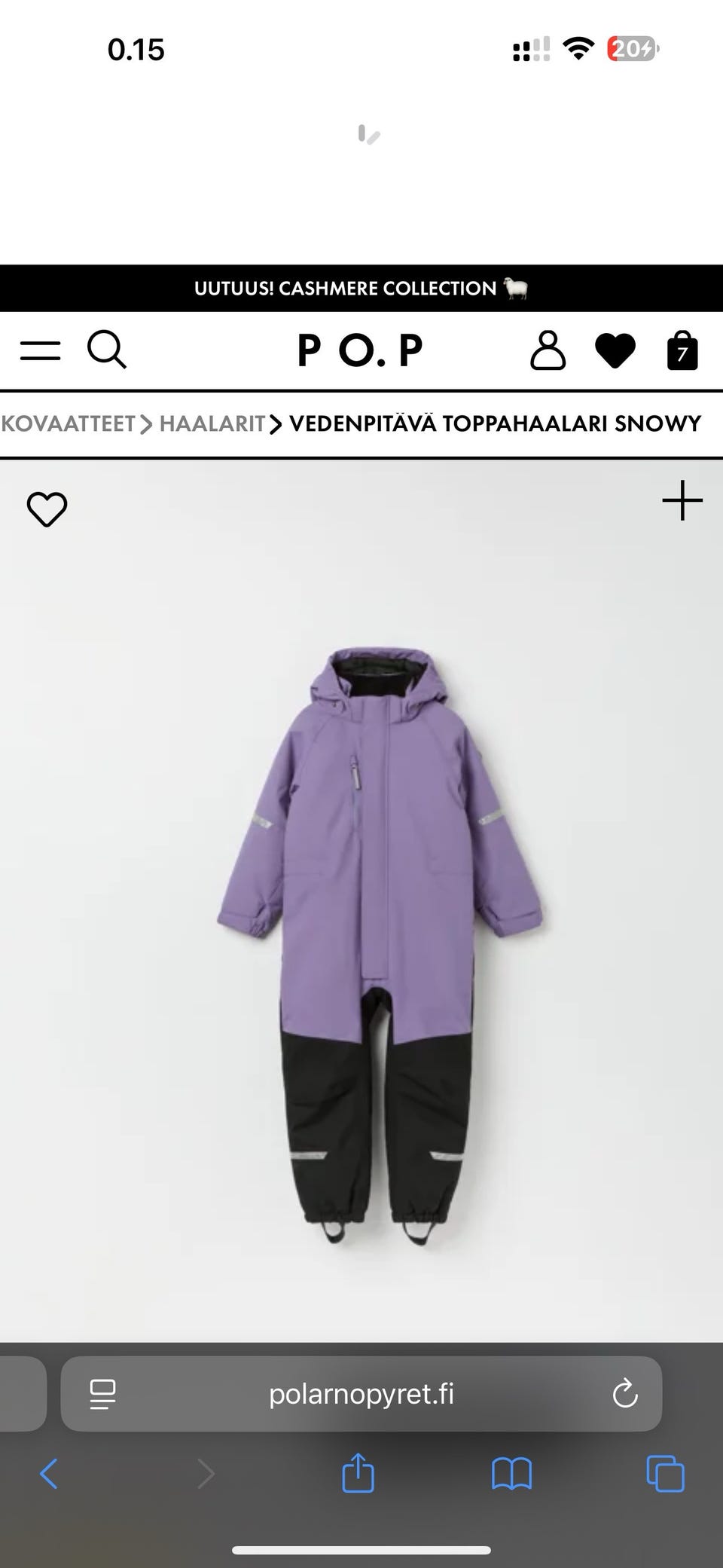Tap the UUTUUS! Cashmere Collection banner
The height and width of the screenshot is (1568, 723).
(361, 289)
